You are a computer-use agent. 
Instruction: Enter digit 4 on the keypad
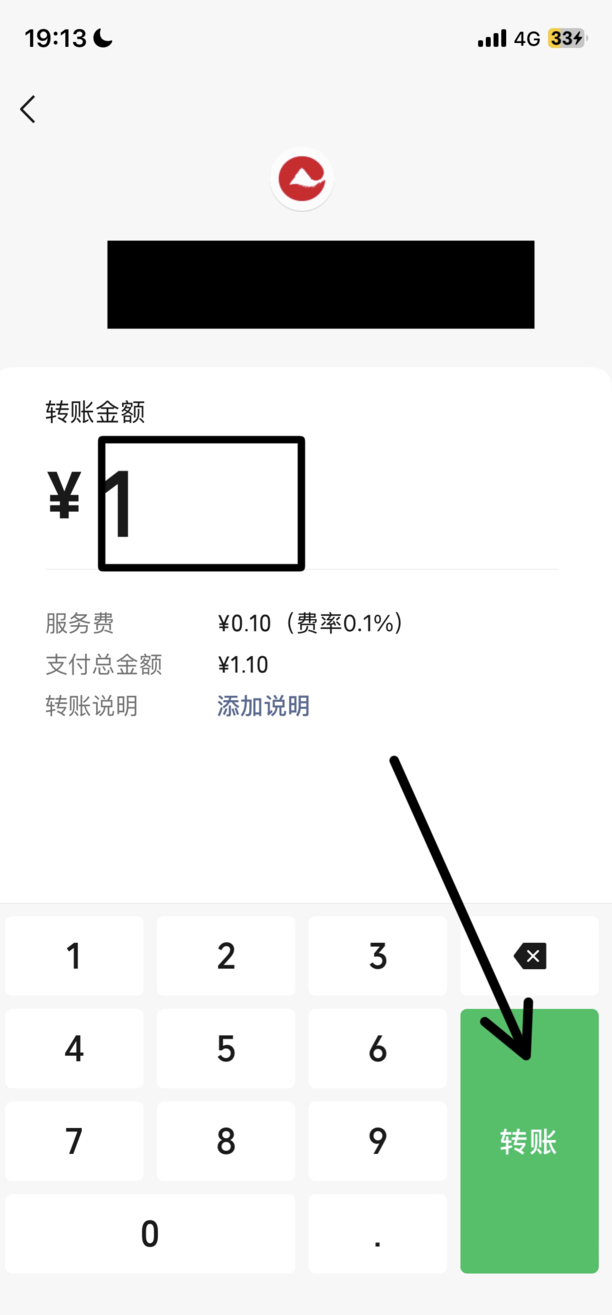click(74, 1049)
